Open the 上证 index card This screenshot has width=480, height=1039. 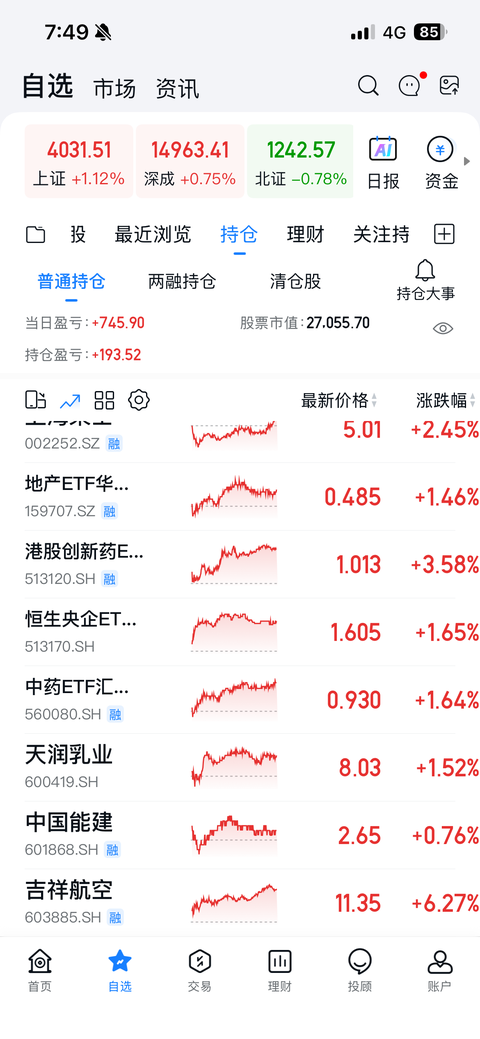click(79, 161)
